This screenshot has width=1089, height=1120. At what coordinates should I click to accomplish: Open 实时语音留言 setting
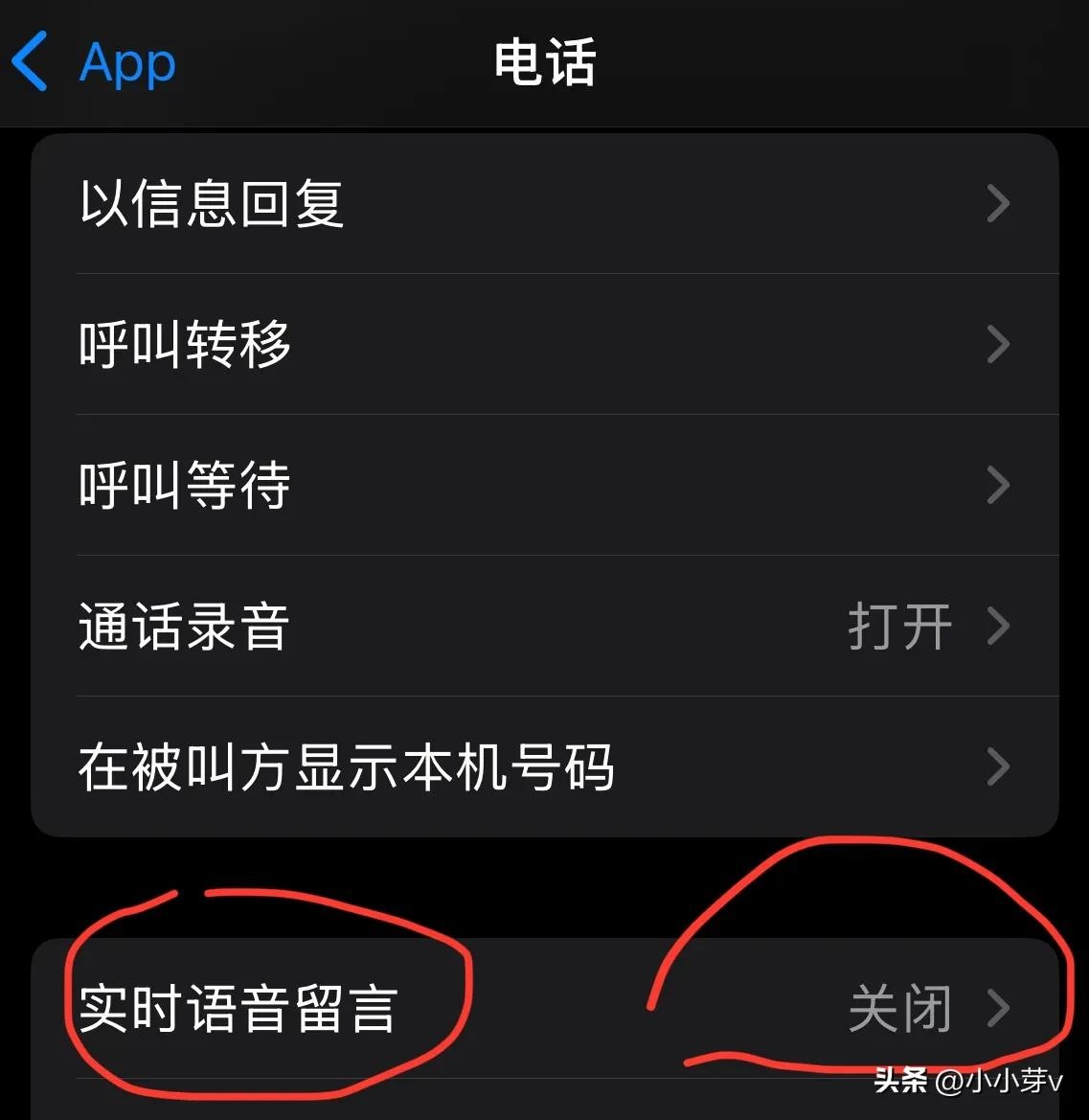[x=544, y=1009]
